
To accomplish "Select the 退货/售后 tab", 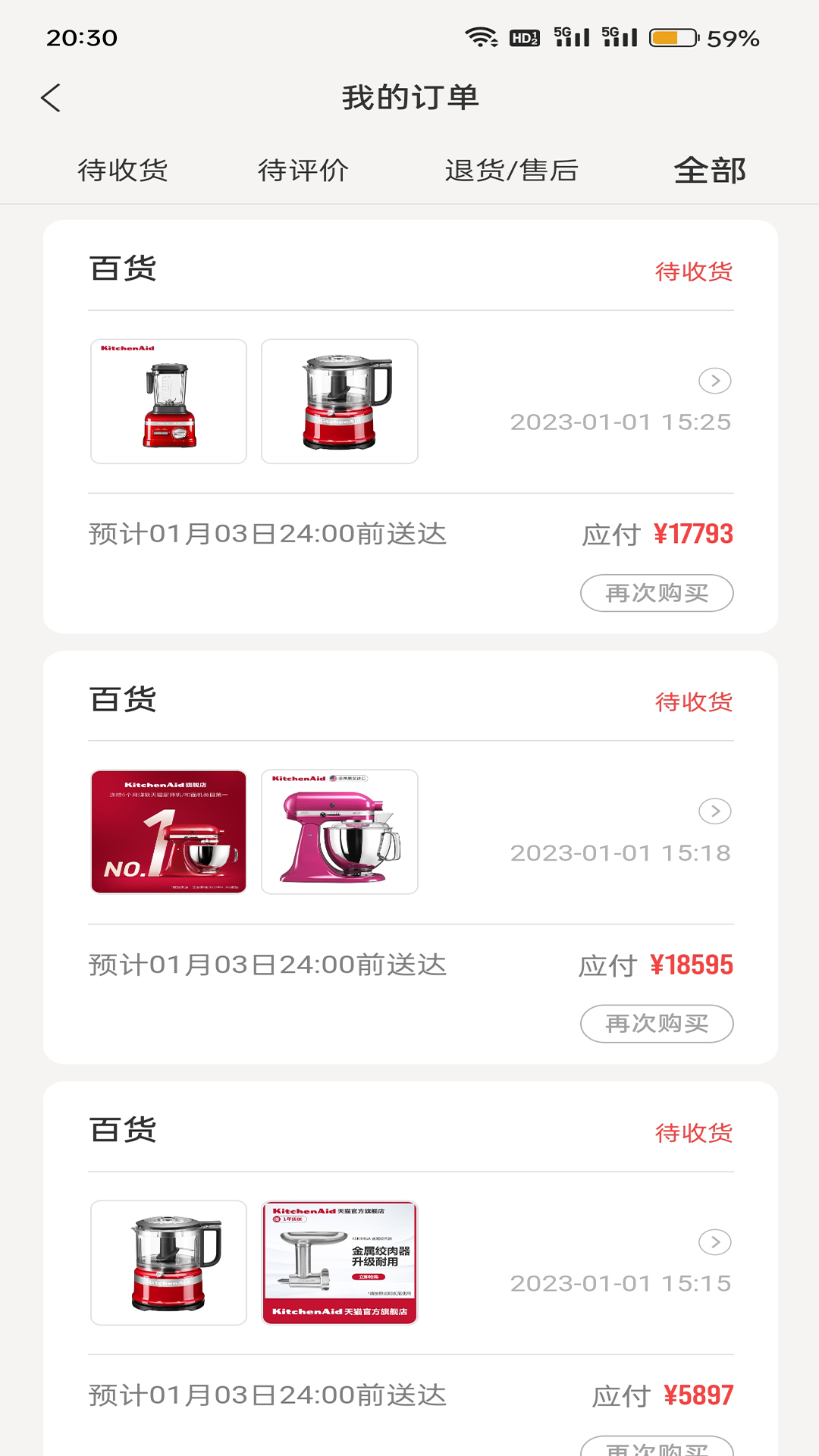I will pos(513,171).
